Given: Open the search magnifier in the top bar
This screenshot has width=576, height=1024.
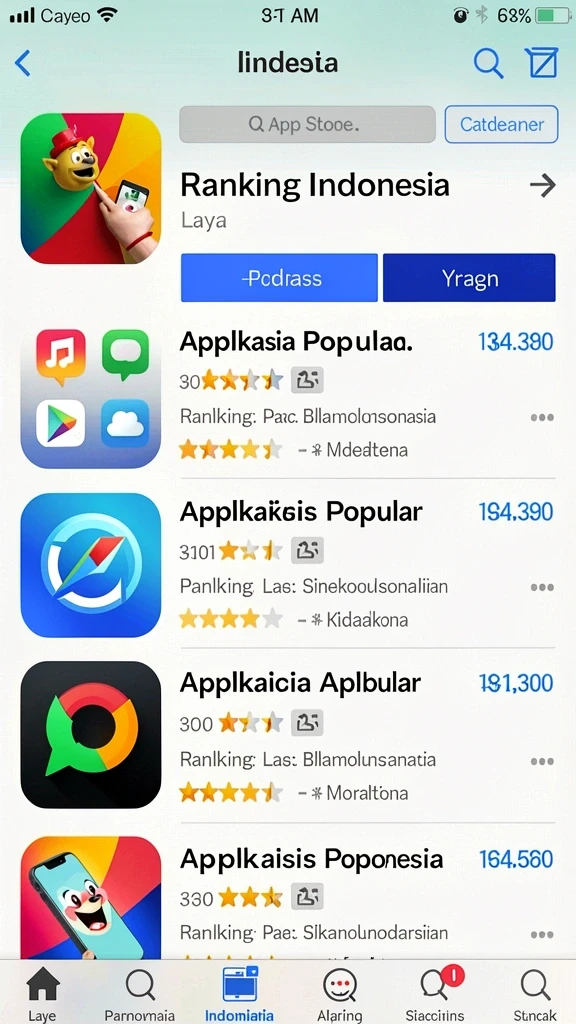Looking at the screenshot, I should click(x=488, y=63).
